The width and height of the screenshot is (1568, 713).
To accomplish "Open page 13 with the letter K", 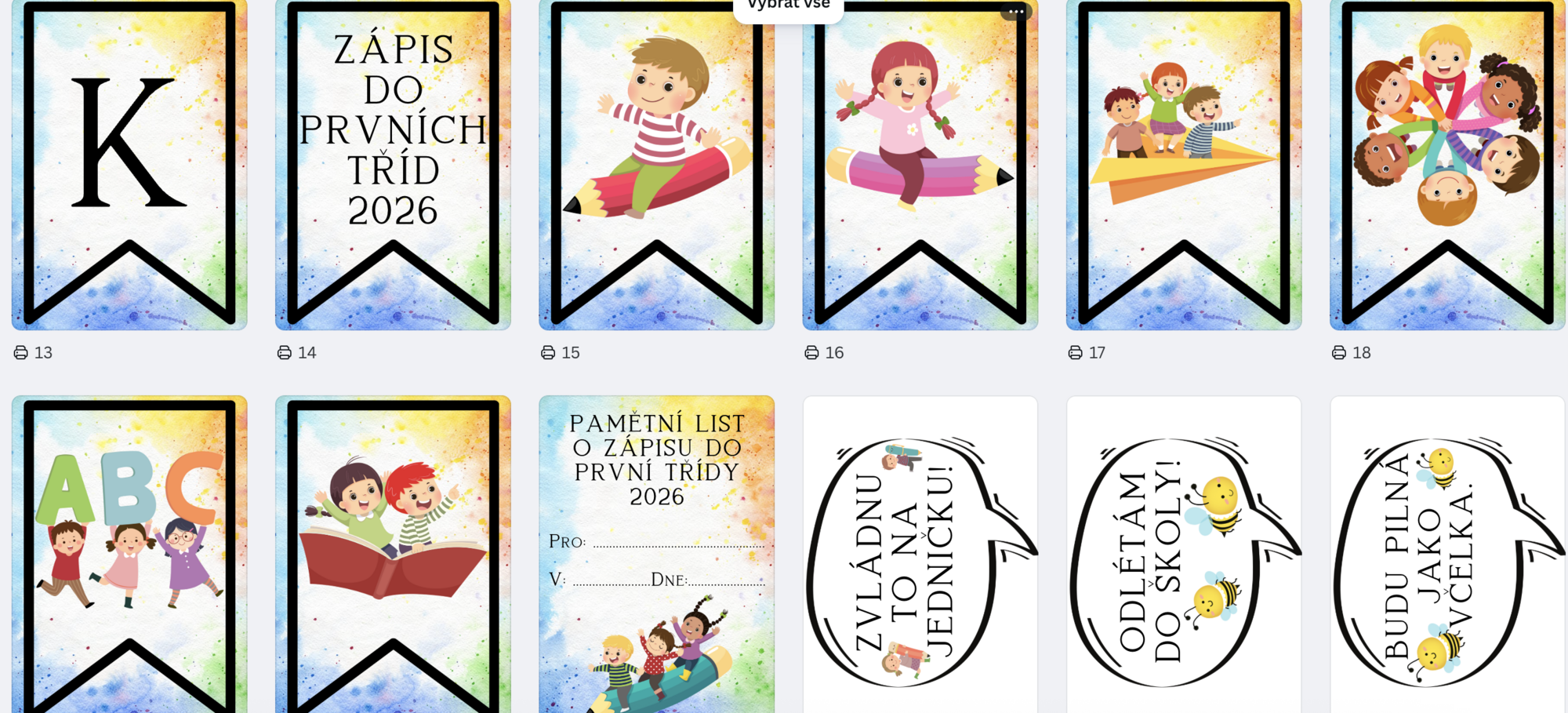I will pyautogui.click(x=129, y=165).
